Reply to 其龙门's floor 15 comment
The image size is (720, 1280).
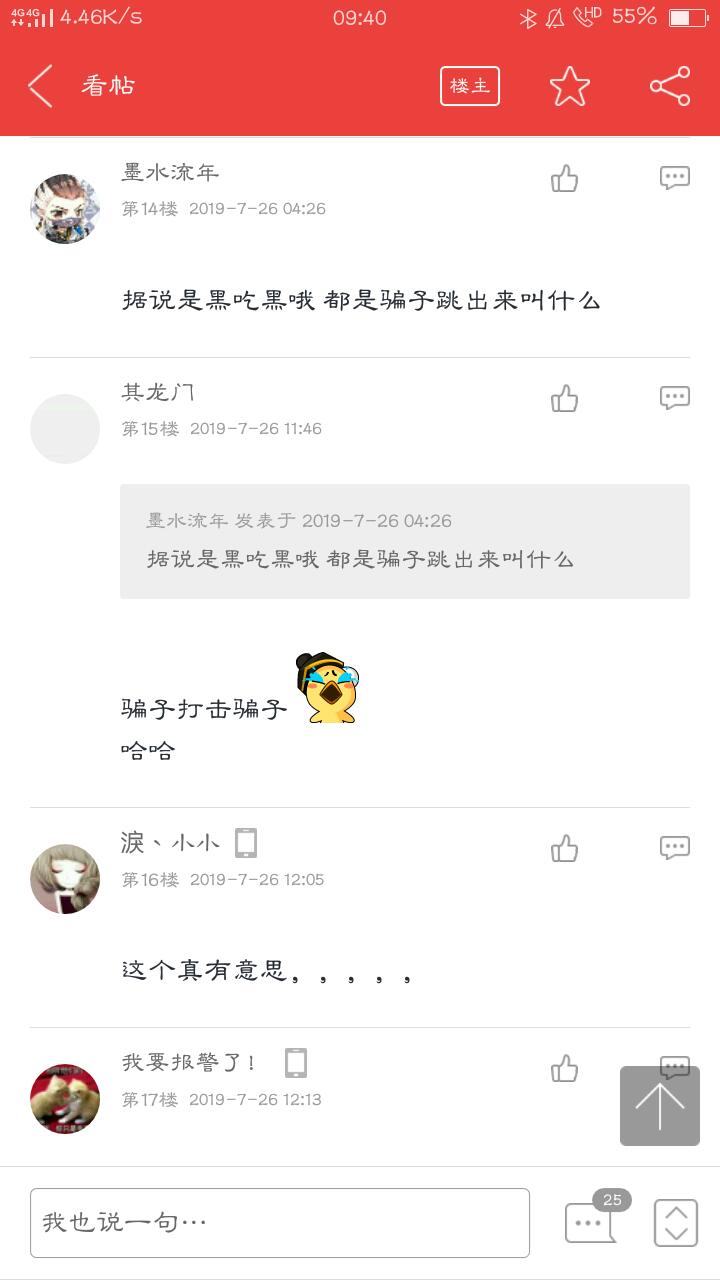(x=675, y=398)
